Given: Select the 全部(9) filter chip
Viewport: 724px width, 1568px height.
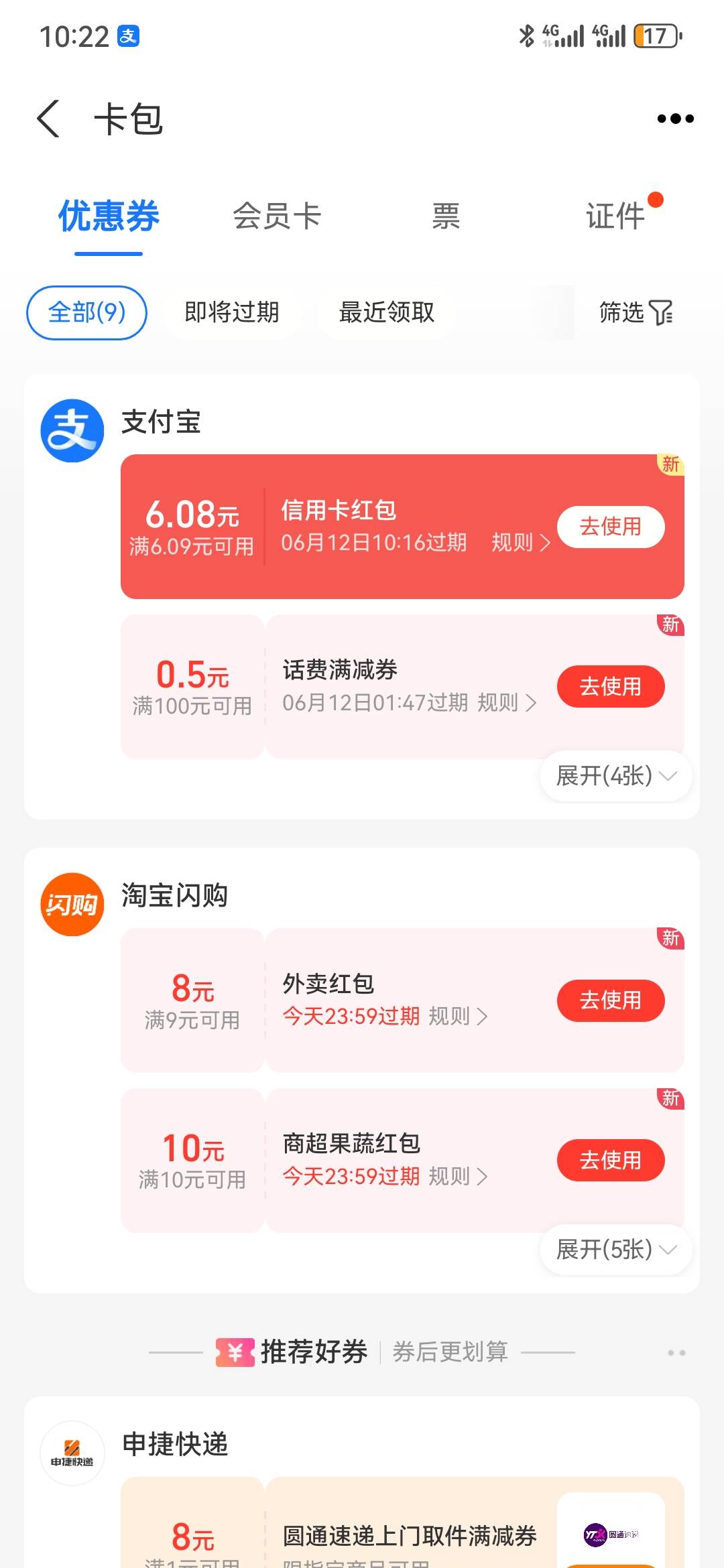Looking at the screenshot, I should coord(86,312).
